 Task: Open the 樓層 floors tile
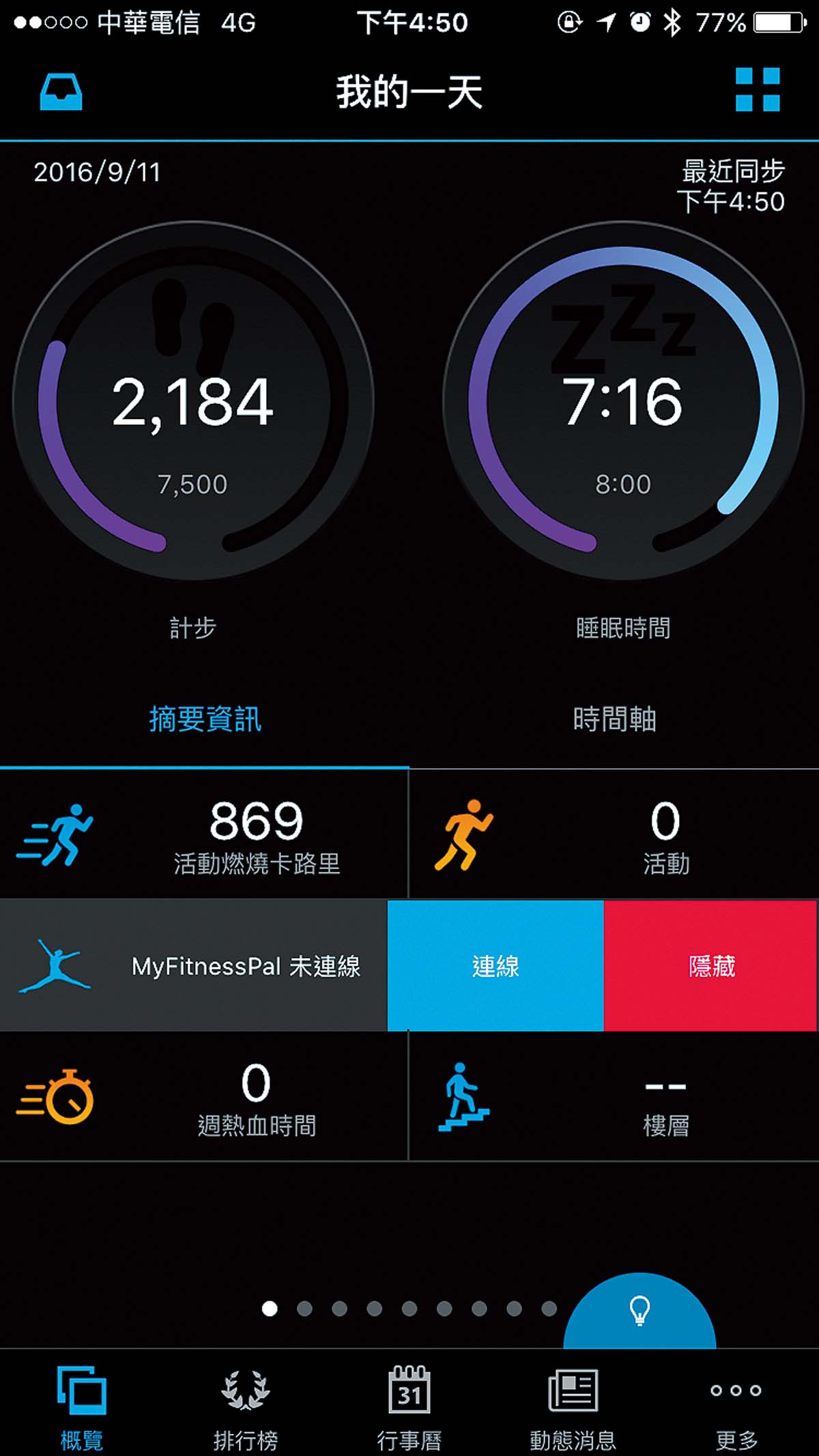614,1097
